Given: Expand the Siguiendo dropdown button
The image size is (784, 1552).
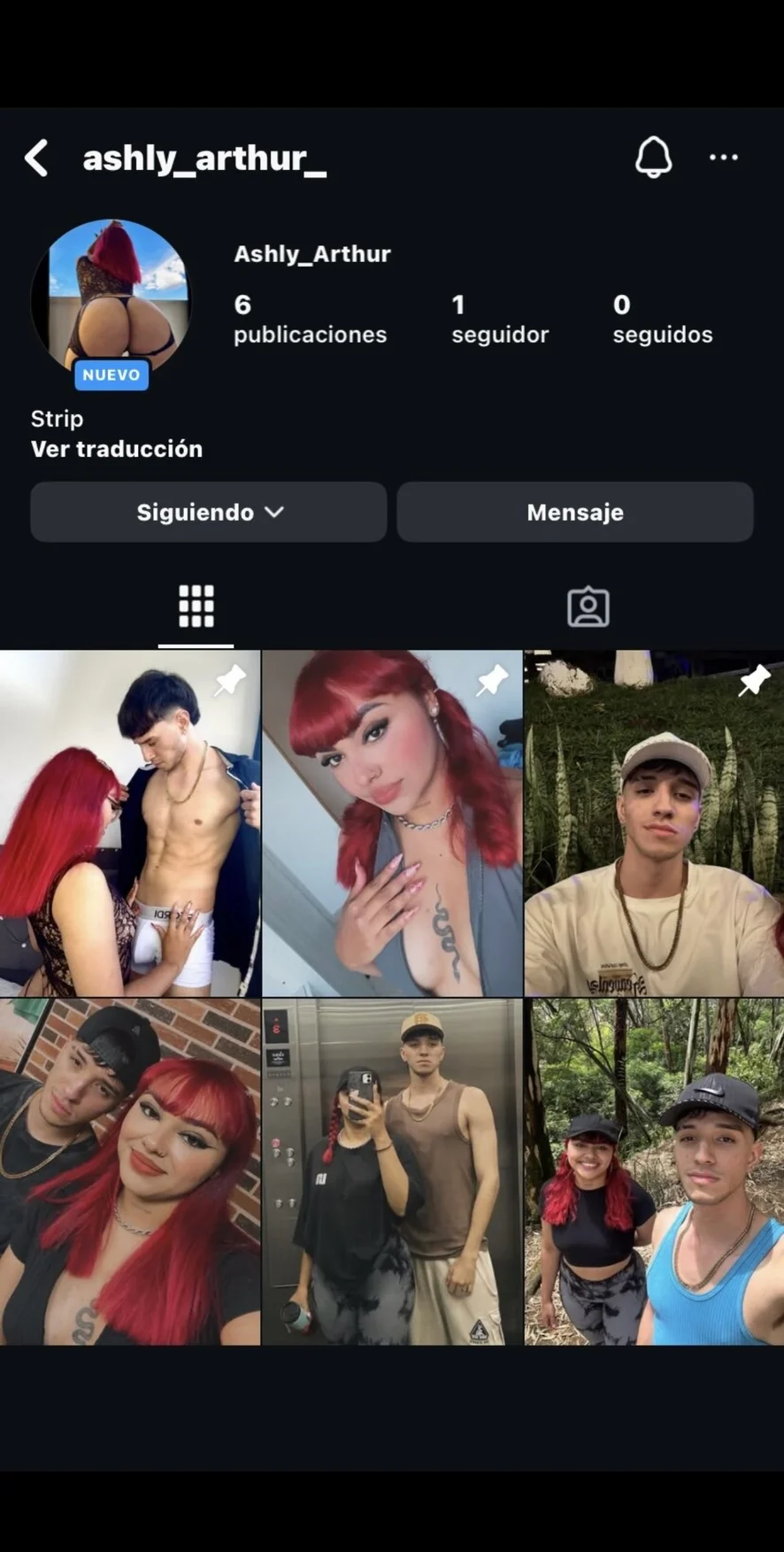Looking at the screenshot, I should [x=209, y=512].
